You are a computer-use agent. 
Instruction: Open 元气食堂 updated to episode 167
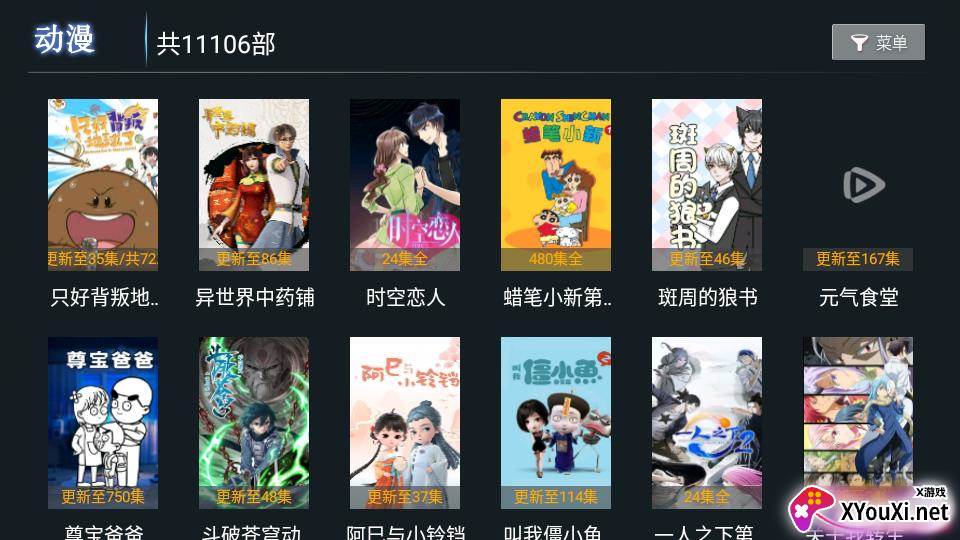(858, 185)
